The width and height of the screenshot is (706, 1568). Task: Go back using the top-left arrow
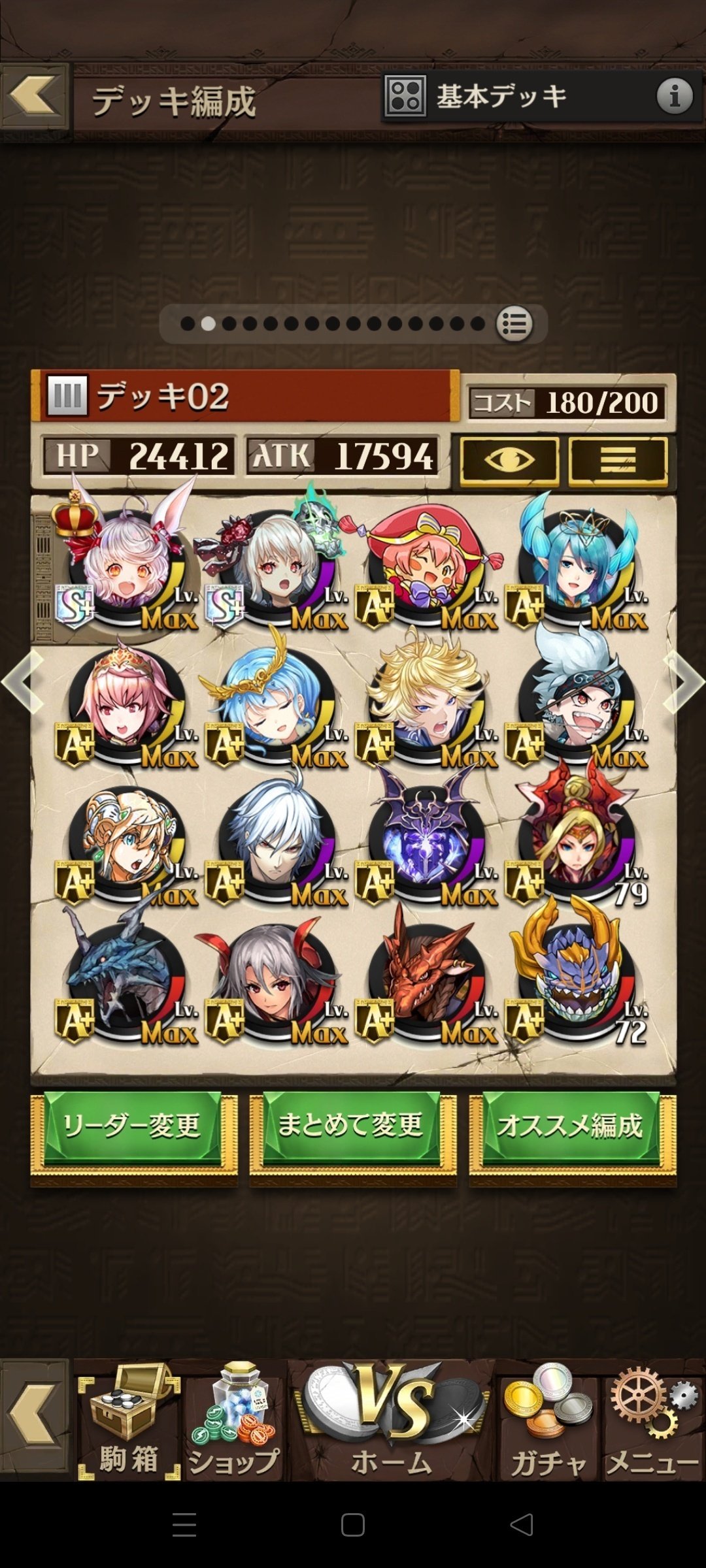35,95
